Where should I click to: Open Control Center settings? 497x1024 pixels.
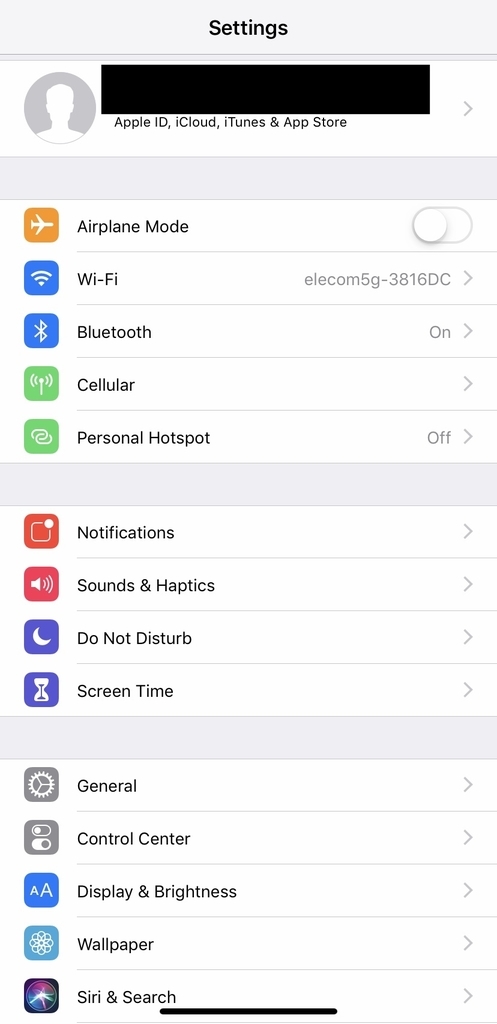[x=248, y=839]
